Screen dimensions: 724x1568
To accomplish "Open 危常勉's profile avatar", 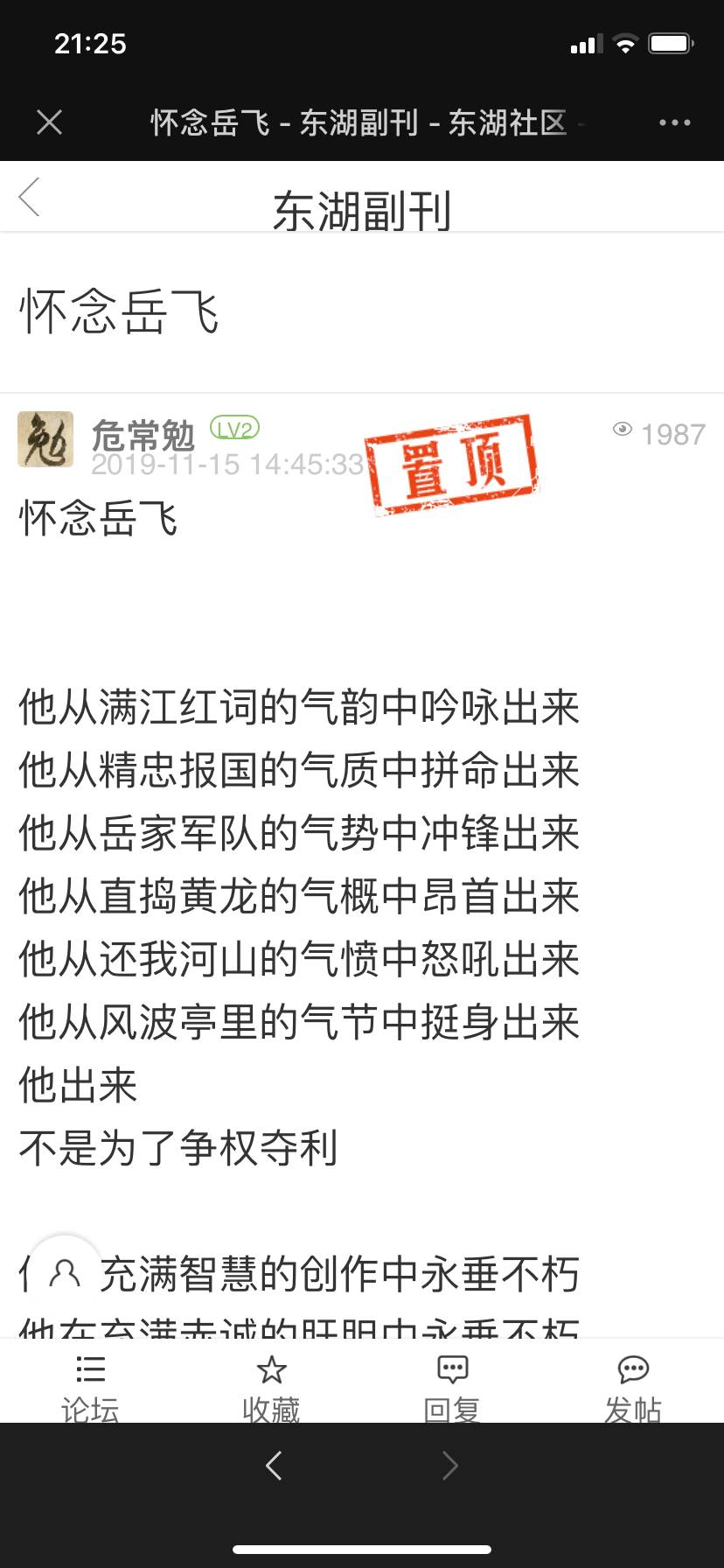I will (45, 439).
